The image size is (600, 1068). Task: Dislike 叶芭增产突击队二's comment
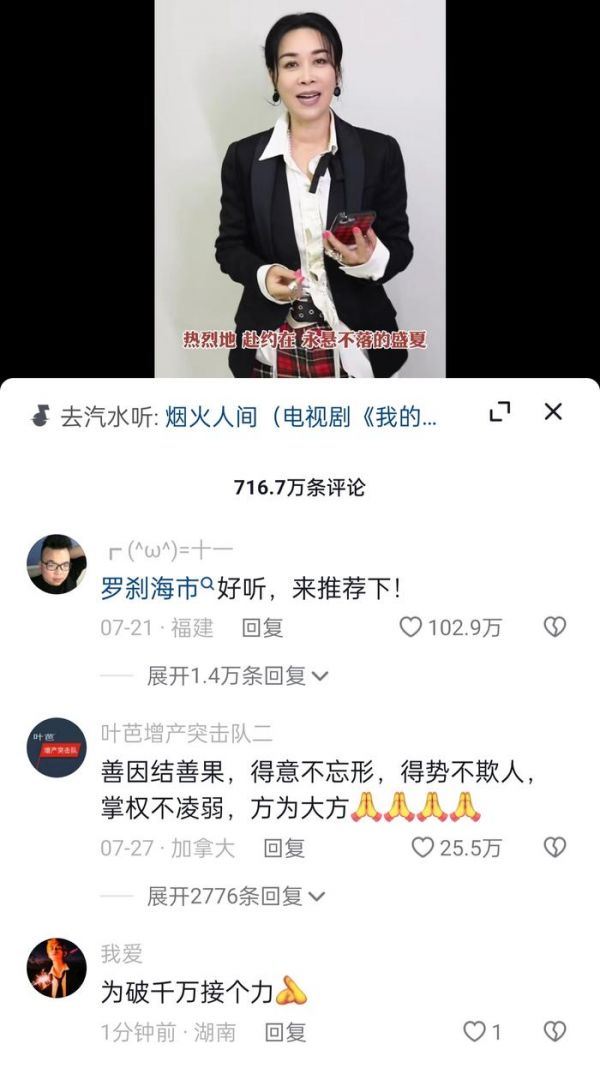point(554,848)
